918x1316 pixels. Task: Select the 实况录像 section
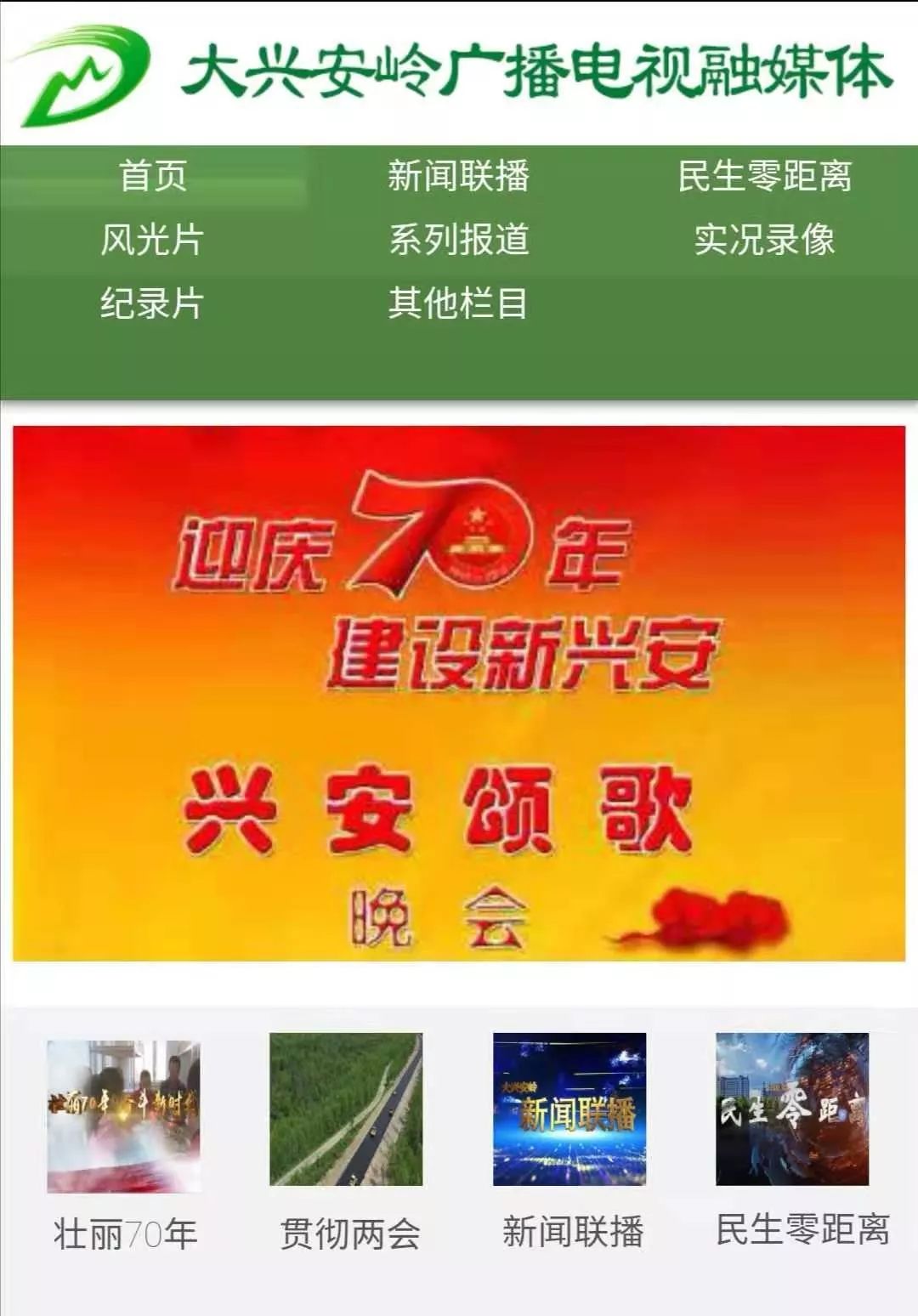pyautogui.click(x=764, y=240)
